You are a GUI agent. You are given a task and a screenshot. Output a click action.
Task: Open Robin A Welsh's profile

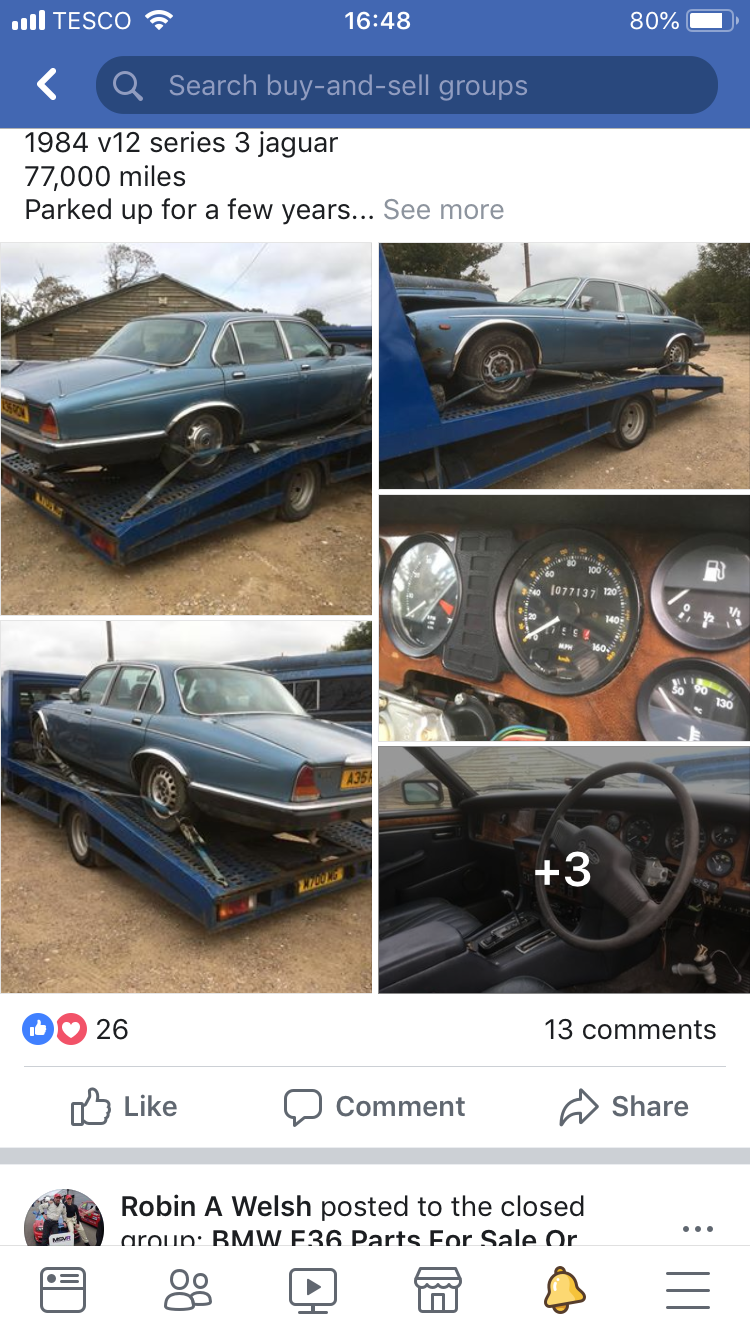(216, 1206)
